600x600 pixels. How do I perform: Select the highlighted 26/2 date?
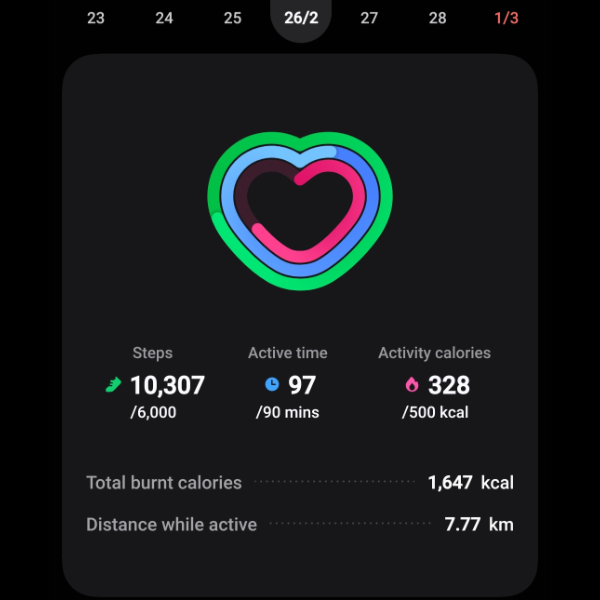coord(301,18)
